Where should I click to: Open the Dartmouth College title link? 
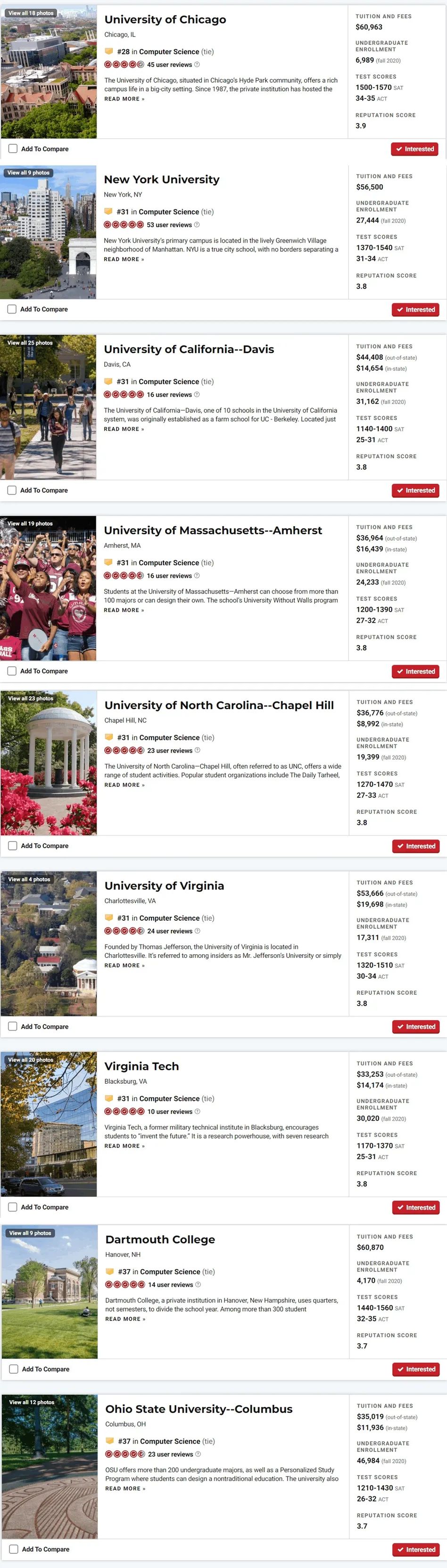[159, 1239]
